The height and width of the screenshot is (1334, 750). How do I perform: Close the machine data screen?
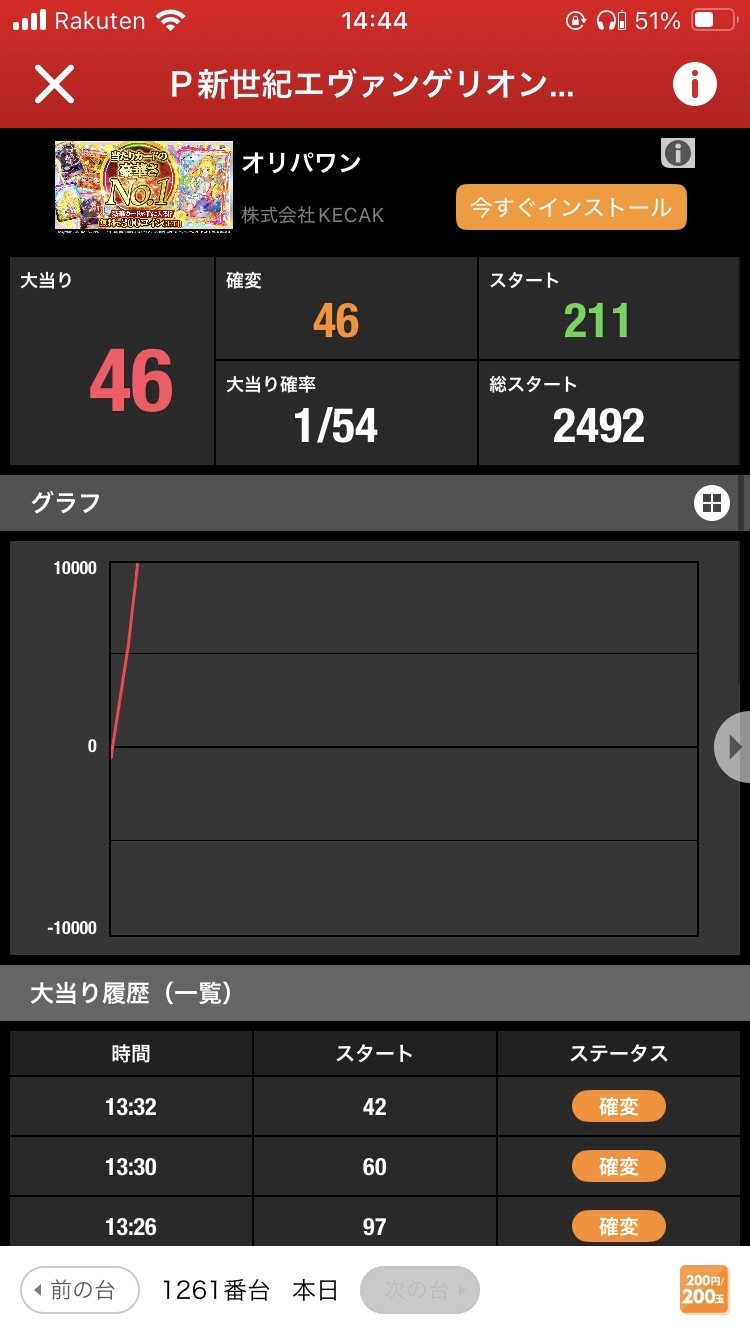click(x=54, y=85)
